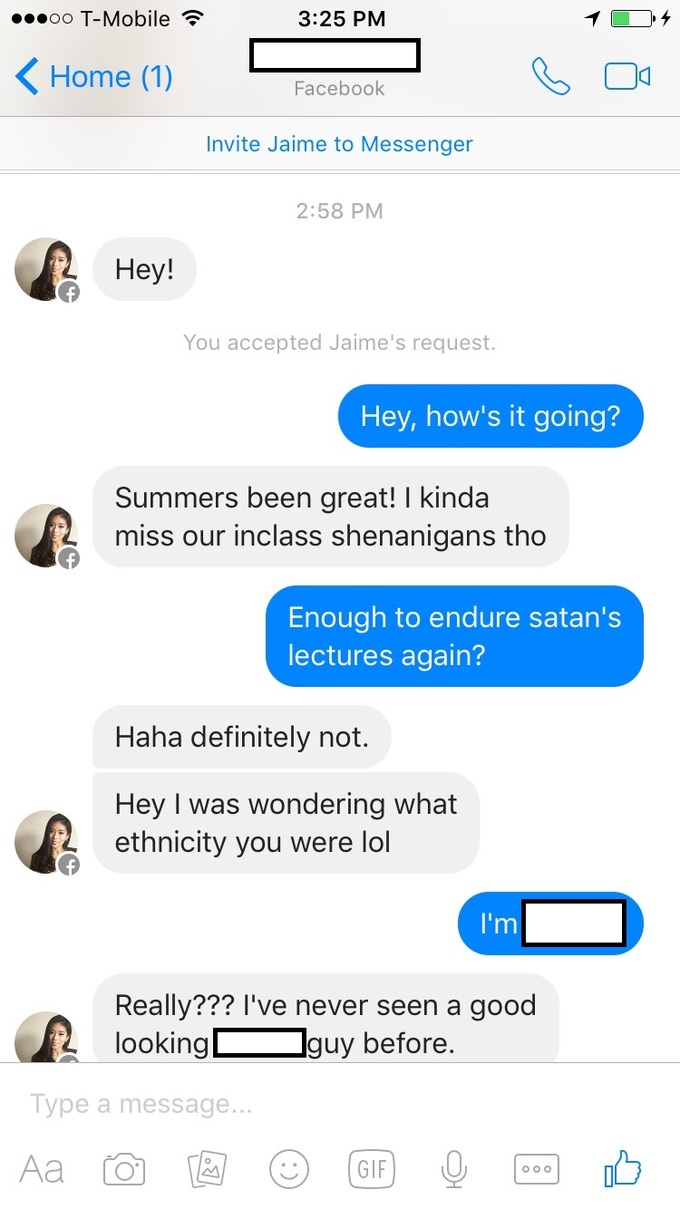Open the camera
Image resolution: width=680 pixels, height=1209 pixels.
point(124,1168)
